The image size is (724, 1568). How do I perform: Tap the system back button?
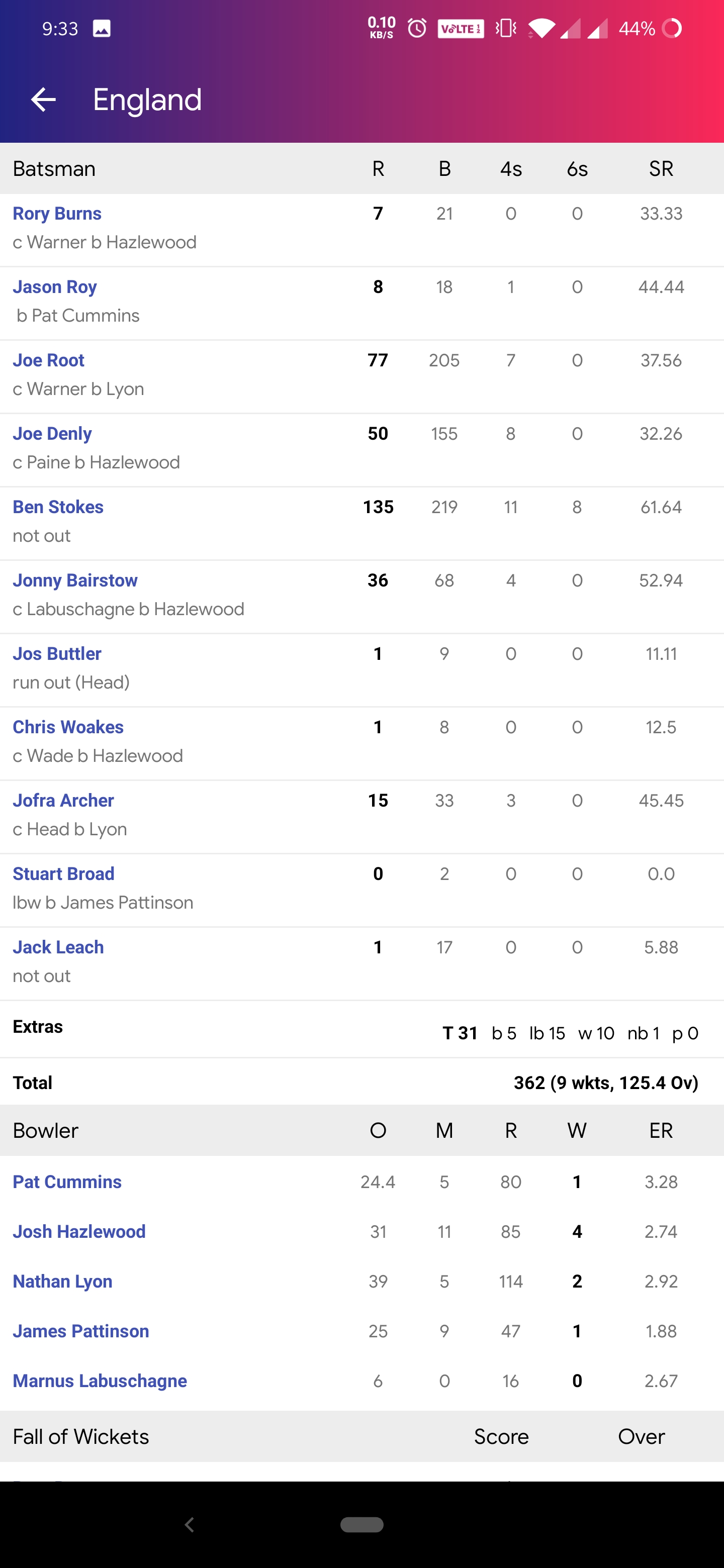tap(190, 1524)
